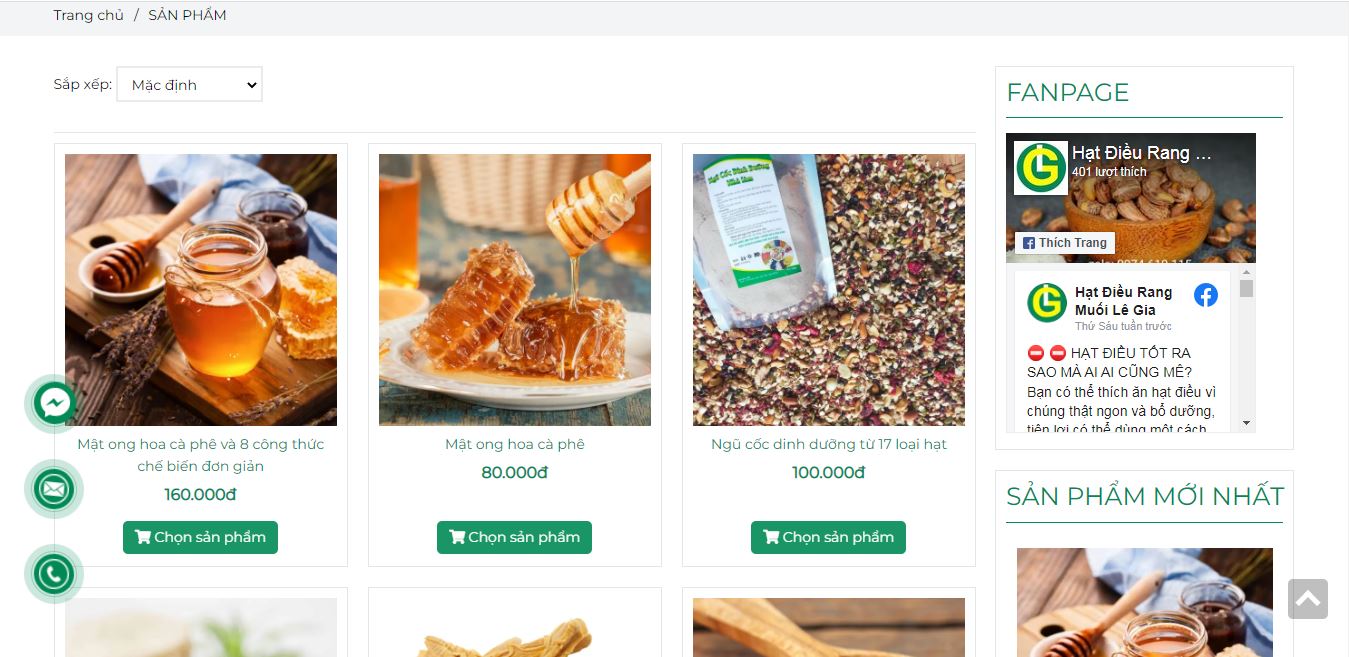
Task: Expand the Mặc định sort dropdown
Action: pyautogui.click(x=189, y=85)
